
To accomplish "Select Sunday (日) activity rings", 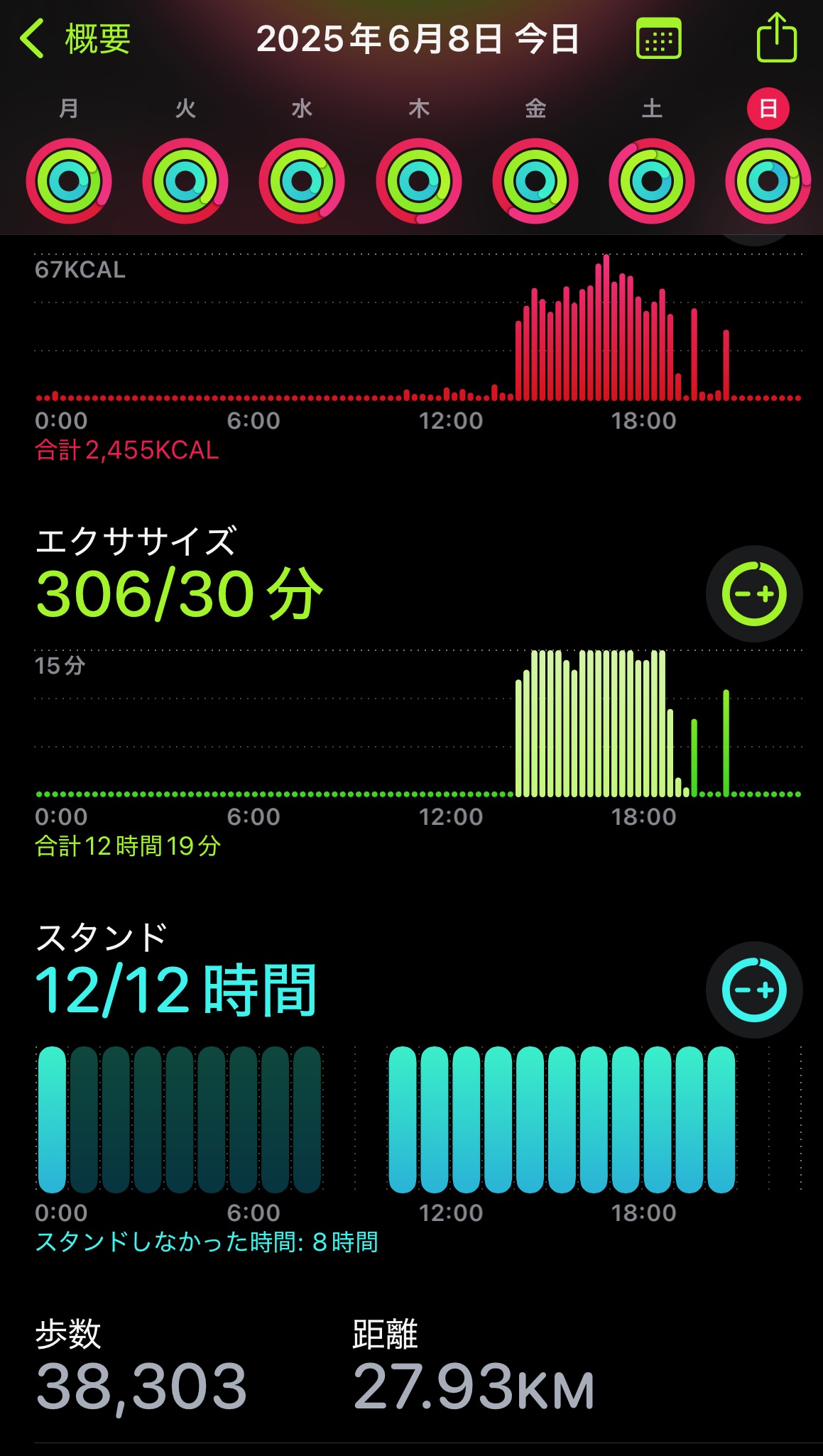I will click(768, 181).
